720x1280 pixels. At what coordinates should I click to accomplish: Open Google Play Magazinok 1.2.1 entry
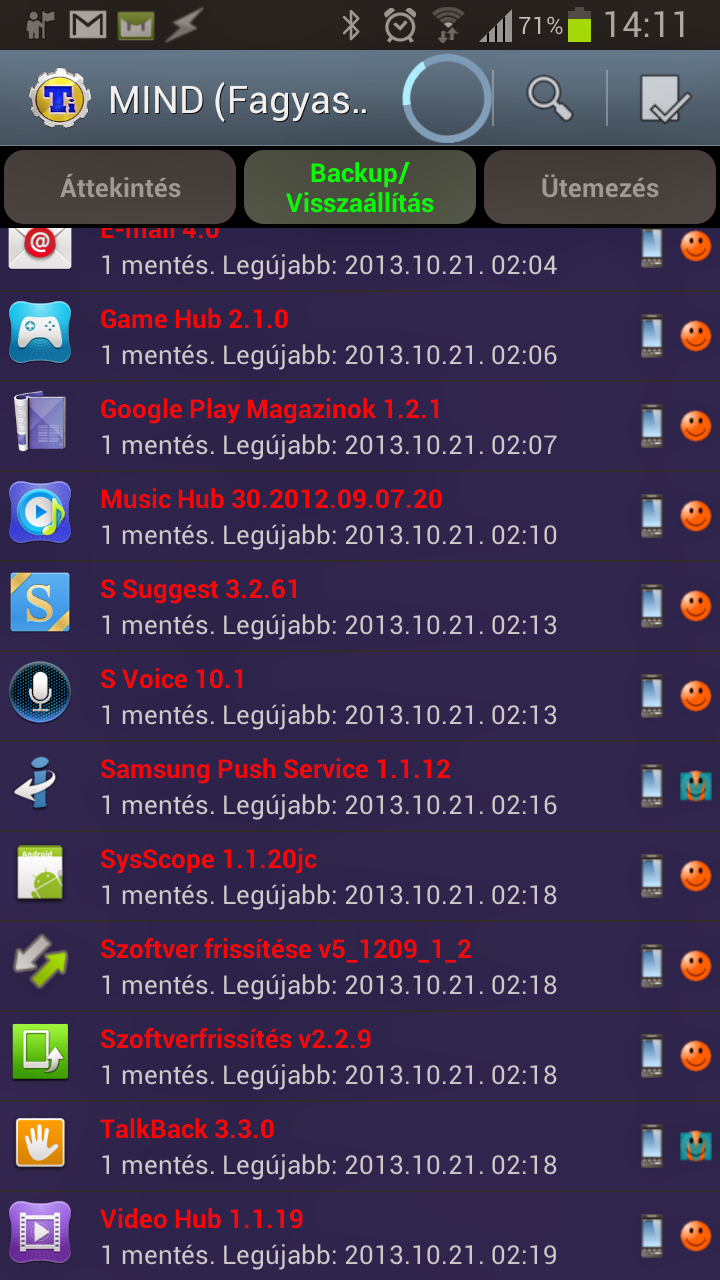360,426
